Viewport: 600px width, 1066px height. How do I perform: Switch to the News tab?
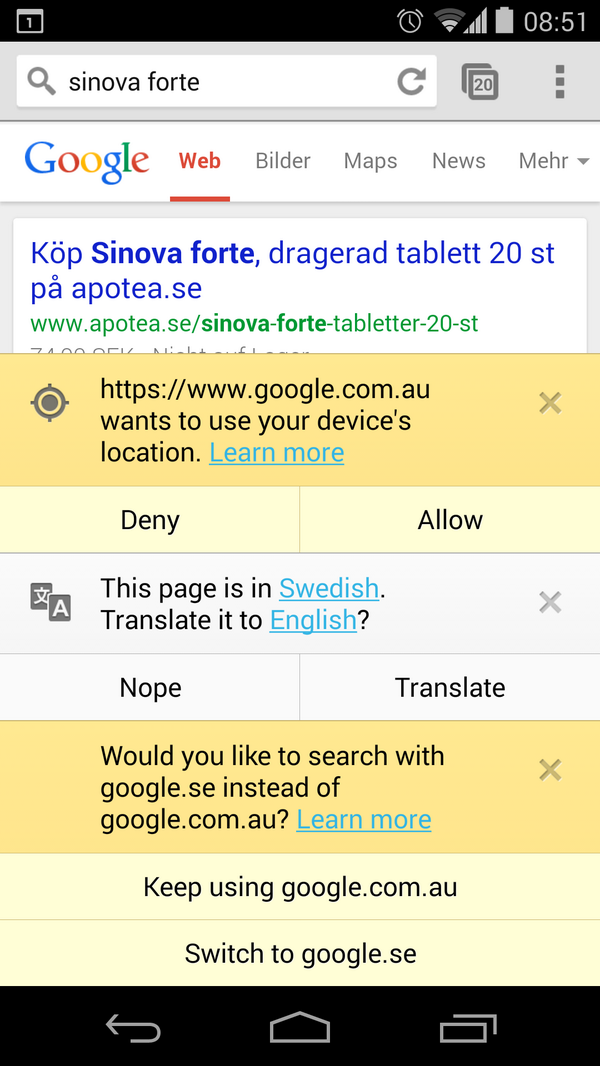tap(458, 161)
